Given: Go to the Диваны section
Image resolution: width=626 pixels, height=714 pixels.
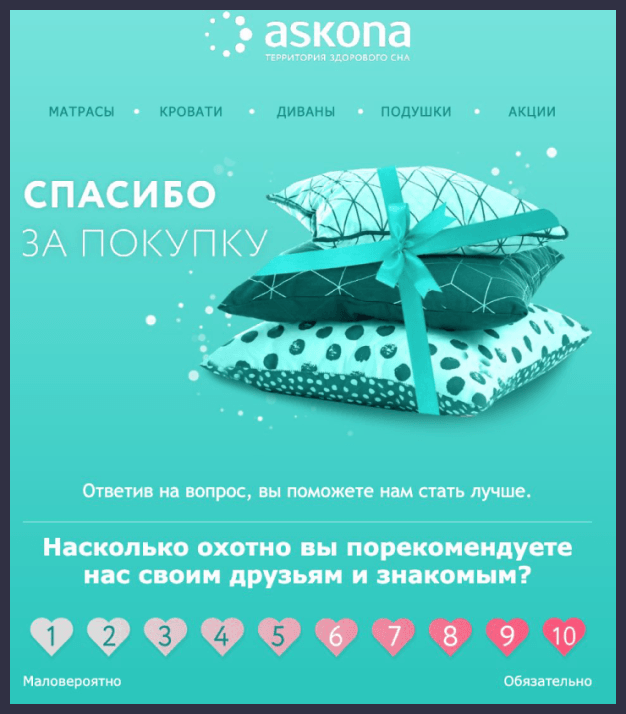Looking at the screenshot, I should tap(306, 112).
